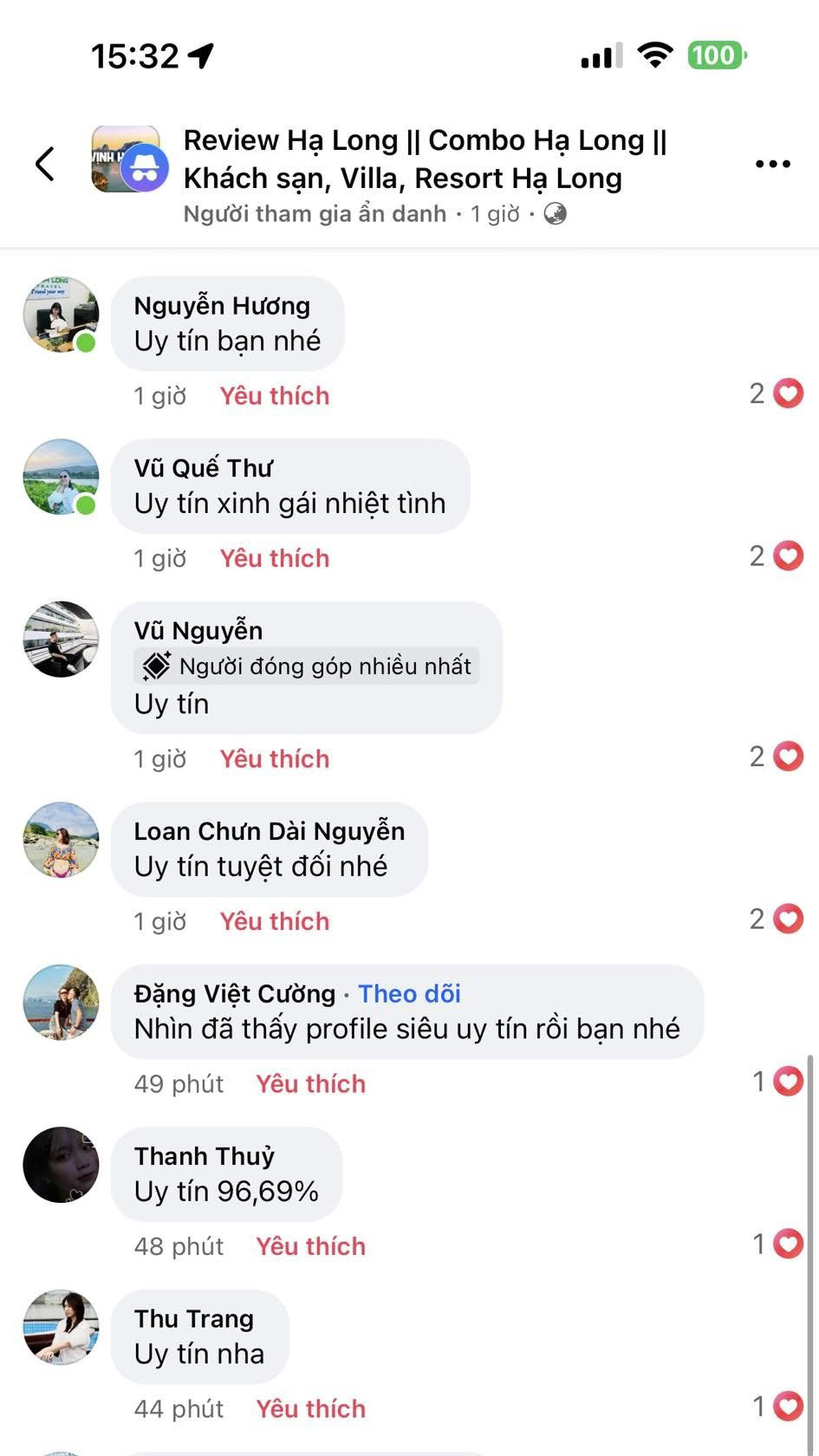Open Vũ Nguyễn's profile name
819x1456 pixels.
click(x=198, y=631)
